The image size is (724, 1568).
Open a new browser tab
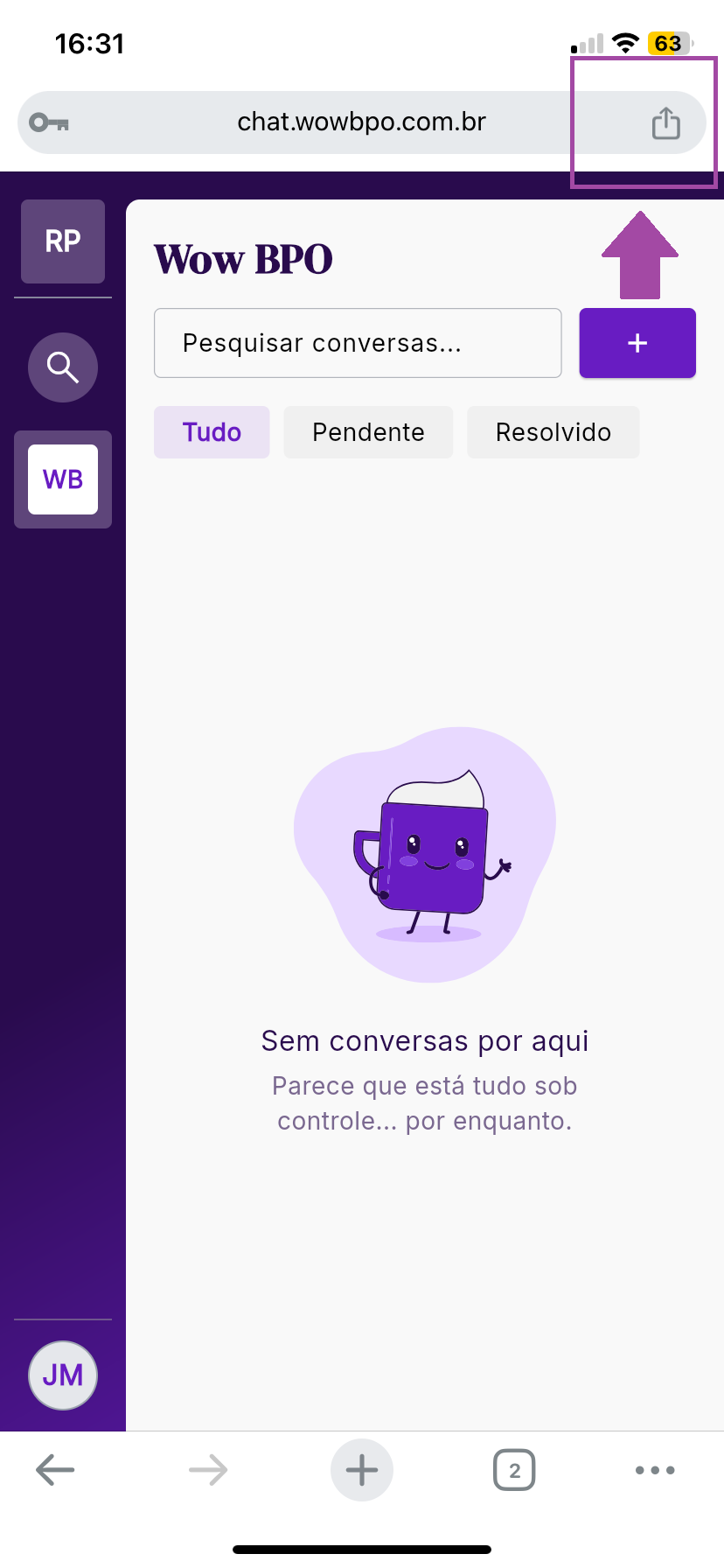(x=362, y=1470)
